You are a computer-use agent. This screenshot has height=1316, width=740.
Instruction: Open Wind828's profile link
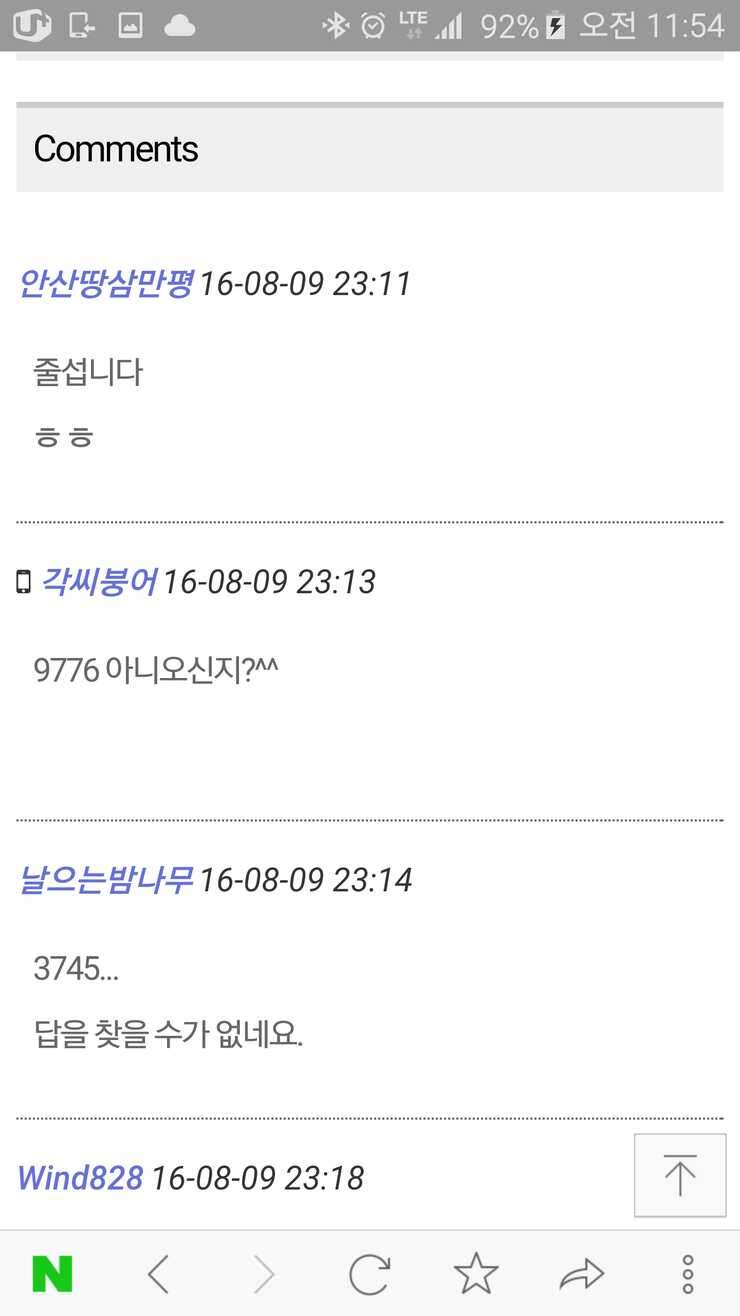[81, 1178]
